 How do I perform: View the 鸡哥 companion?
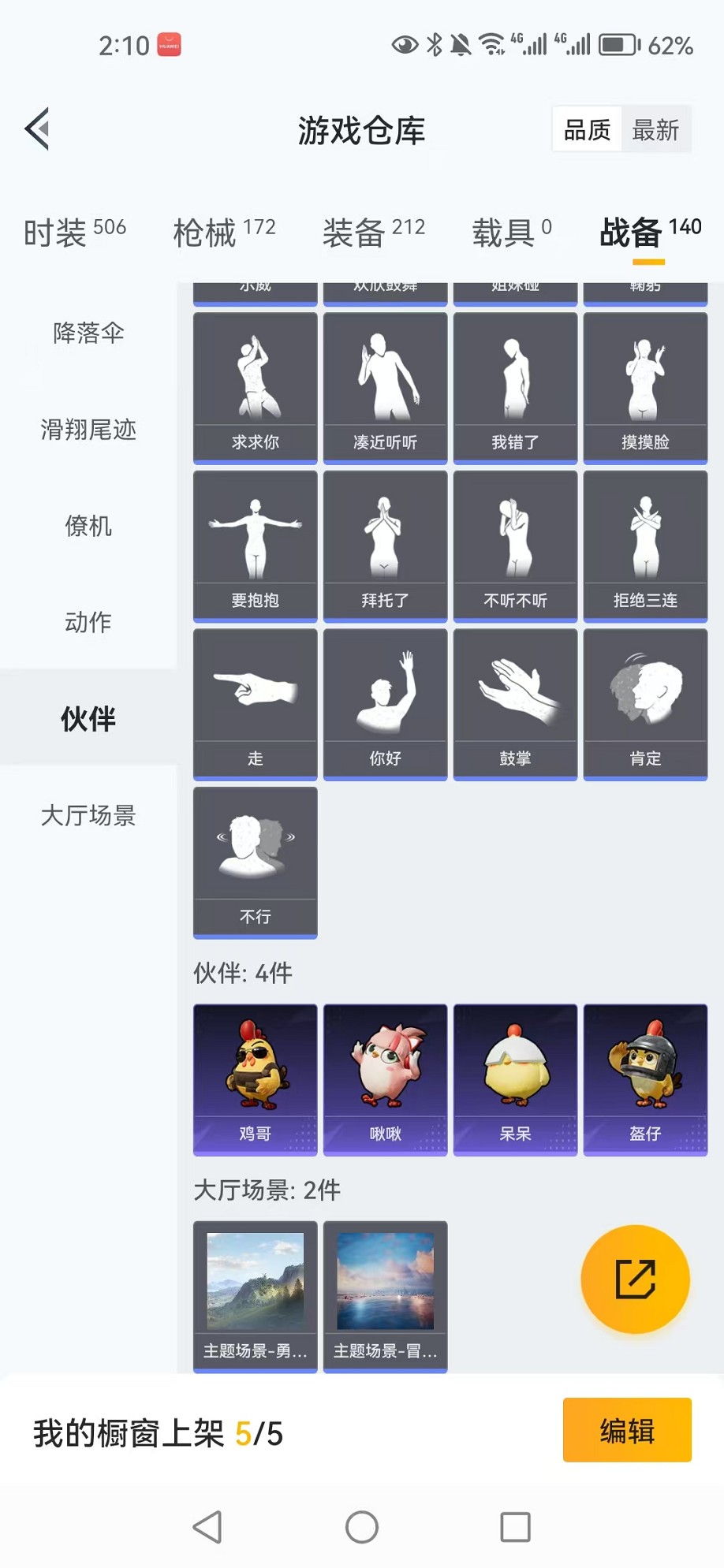tap(255, 1079)
